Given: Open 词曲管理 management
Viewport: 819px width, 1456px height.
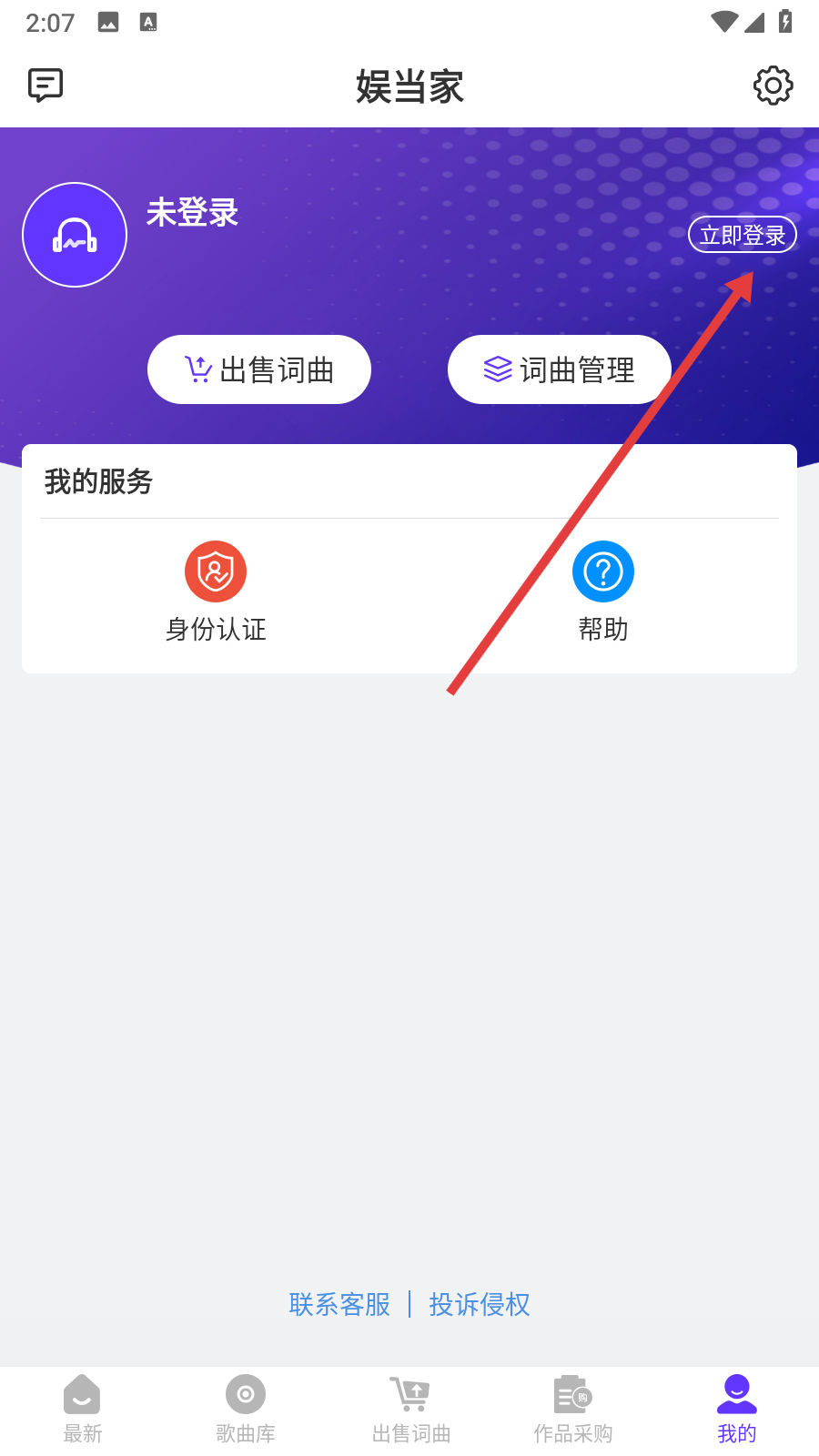Looking at the screenshot, I should click(560, 369).
